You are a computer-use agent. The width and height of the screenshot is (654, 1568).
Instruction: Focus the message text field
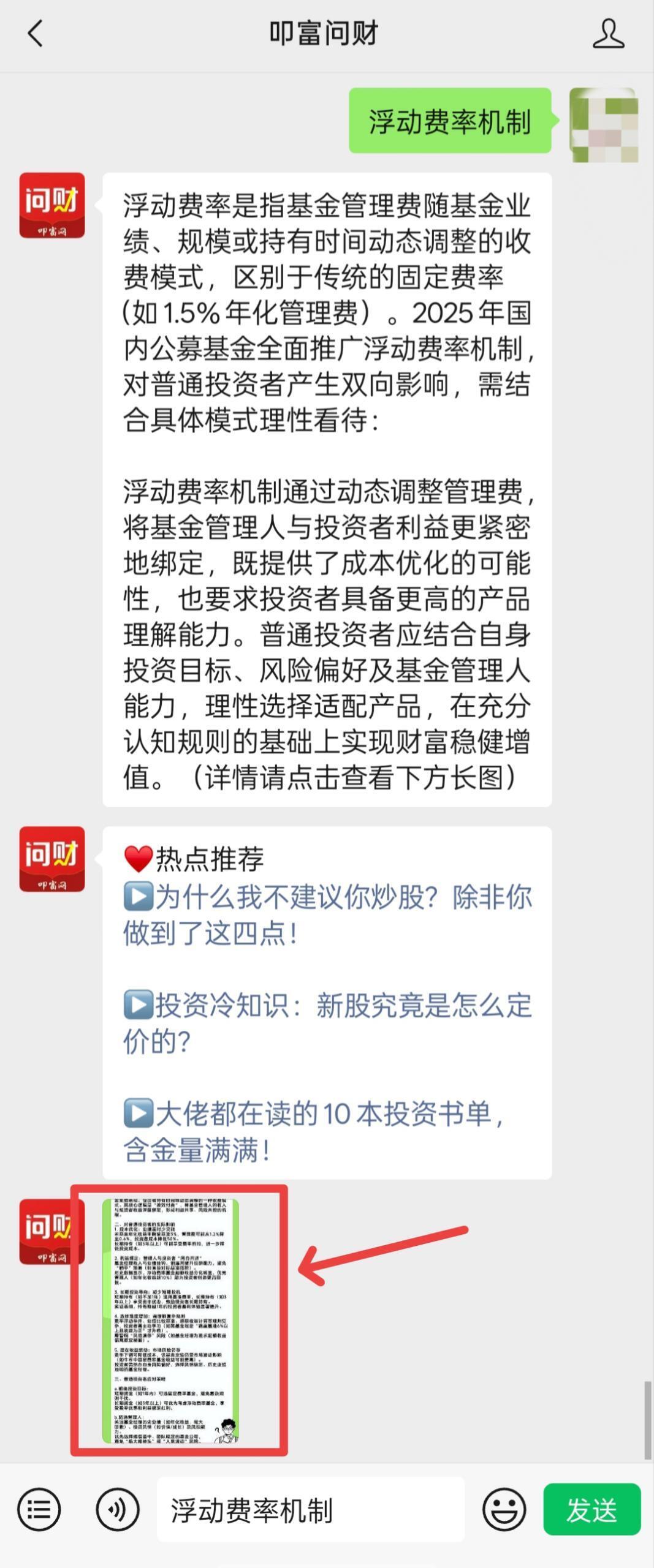[x=310, y=1510]
